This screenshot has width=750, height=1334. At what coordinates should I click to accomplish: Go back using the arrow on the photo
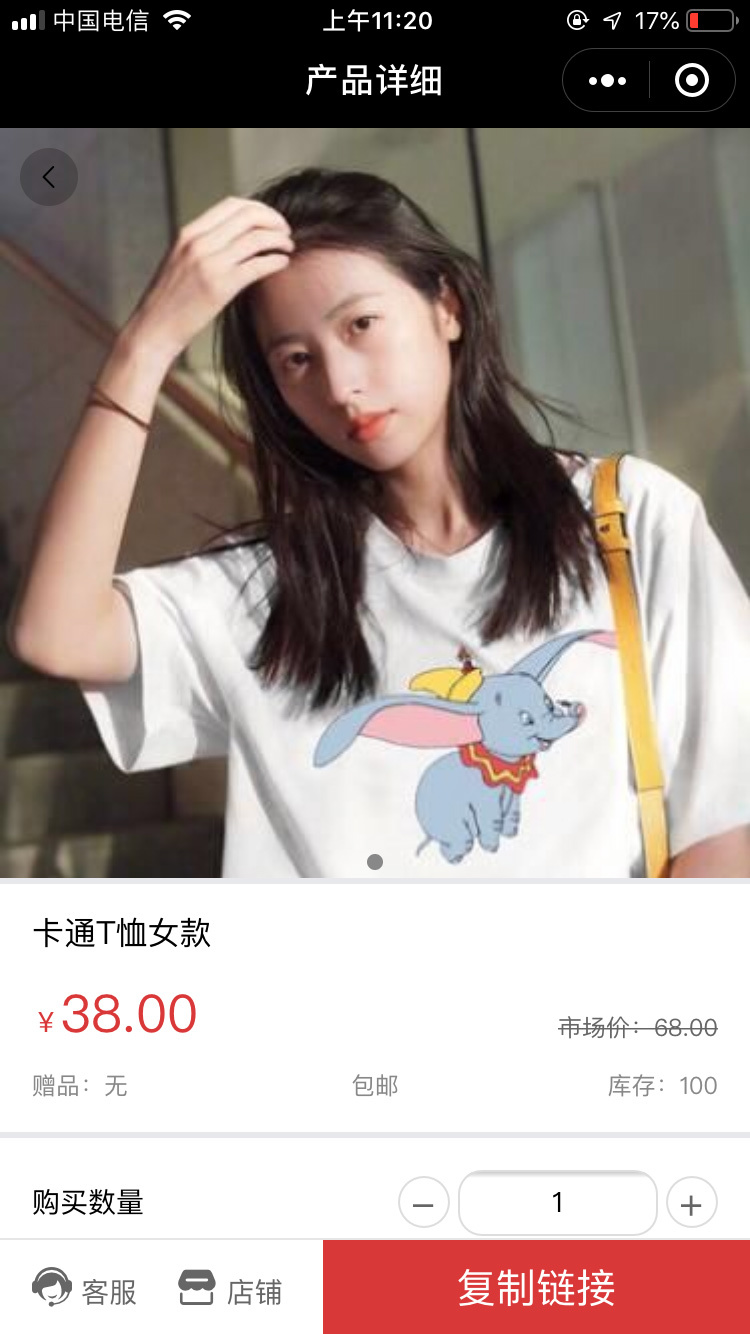tap(48, 177)
